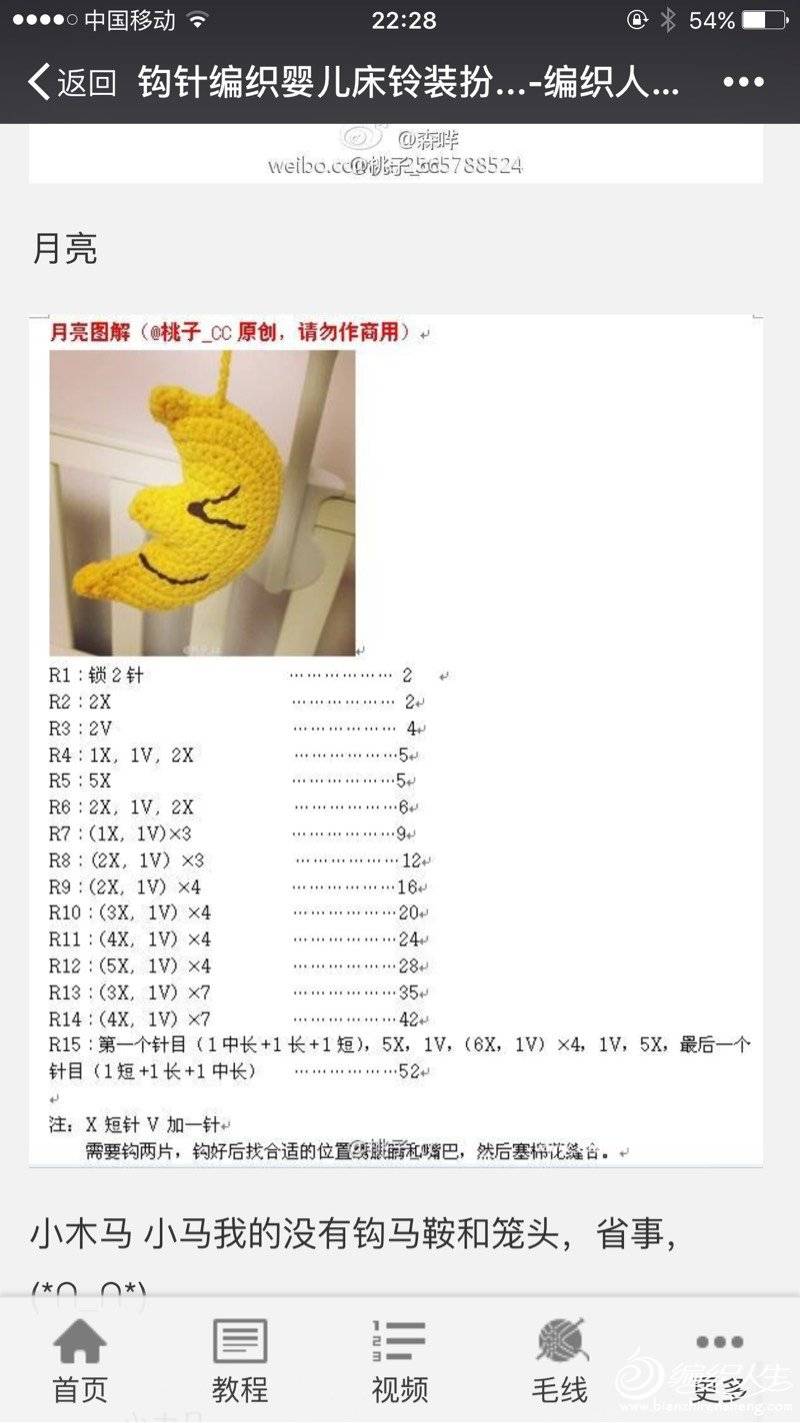Screen dimensions: 800x1423
Task: Switch to the 视频 tab
Action: pyautogui.click(x=400, y=1361)
